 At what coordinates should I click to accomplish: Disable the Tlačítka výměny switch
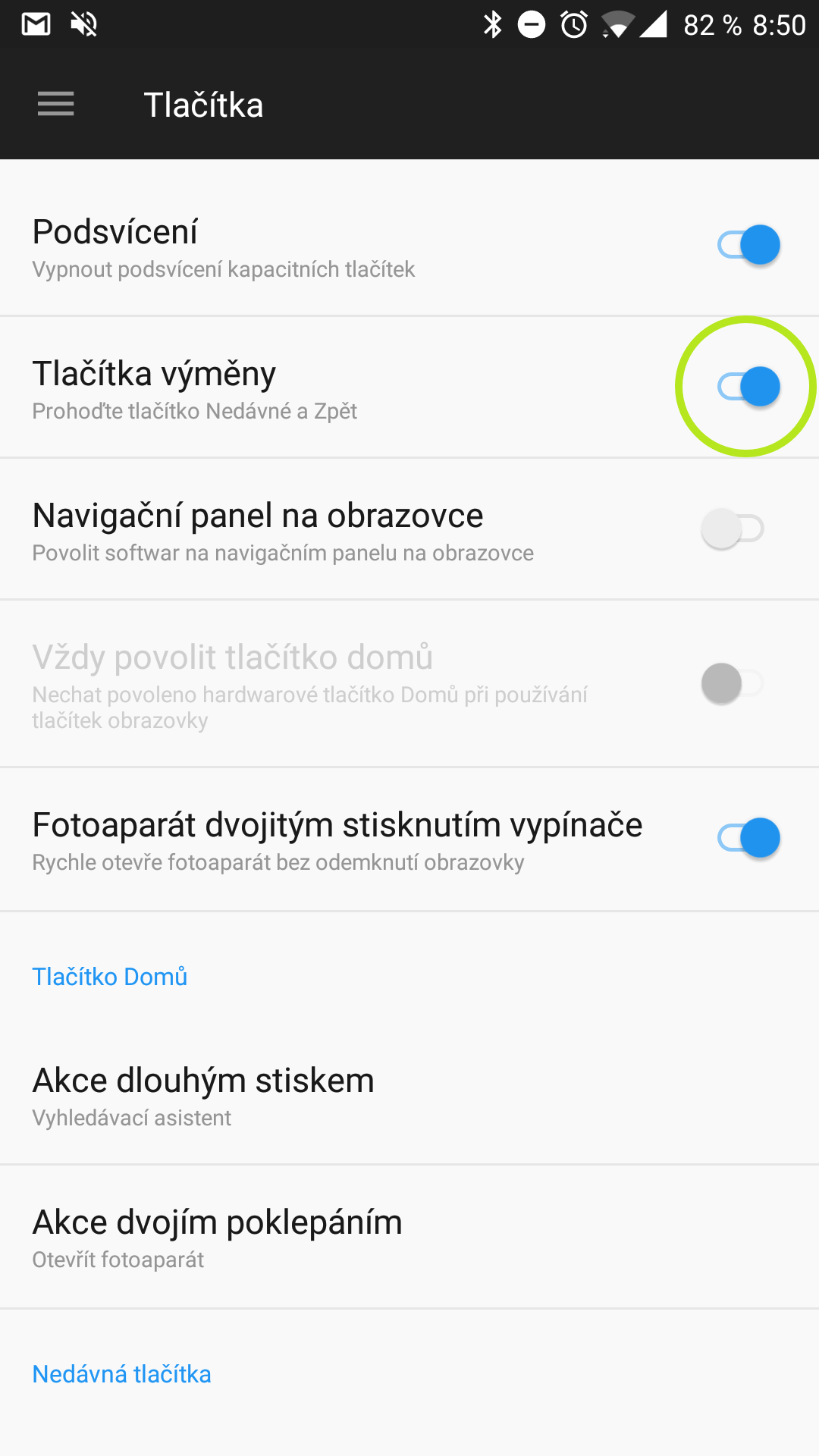coord(748,387)
